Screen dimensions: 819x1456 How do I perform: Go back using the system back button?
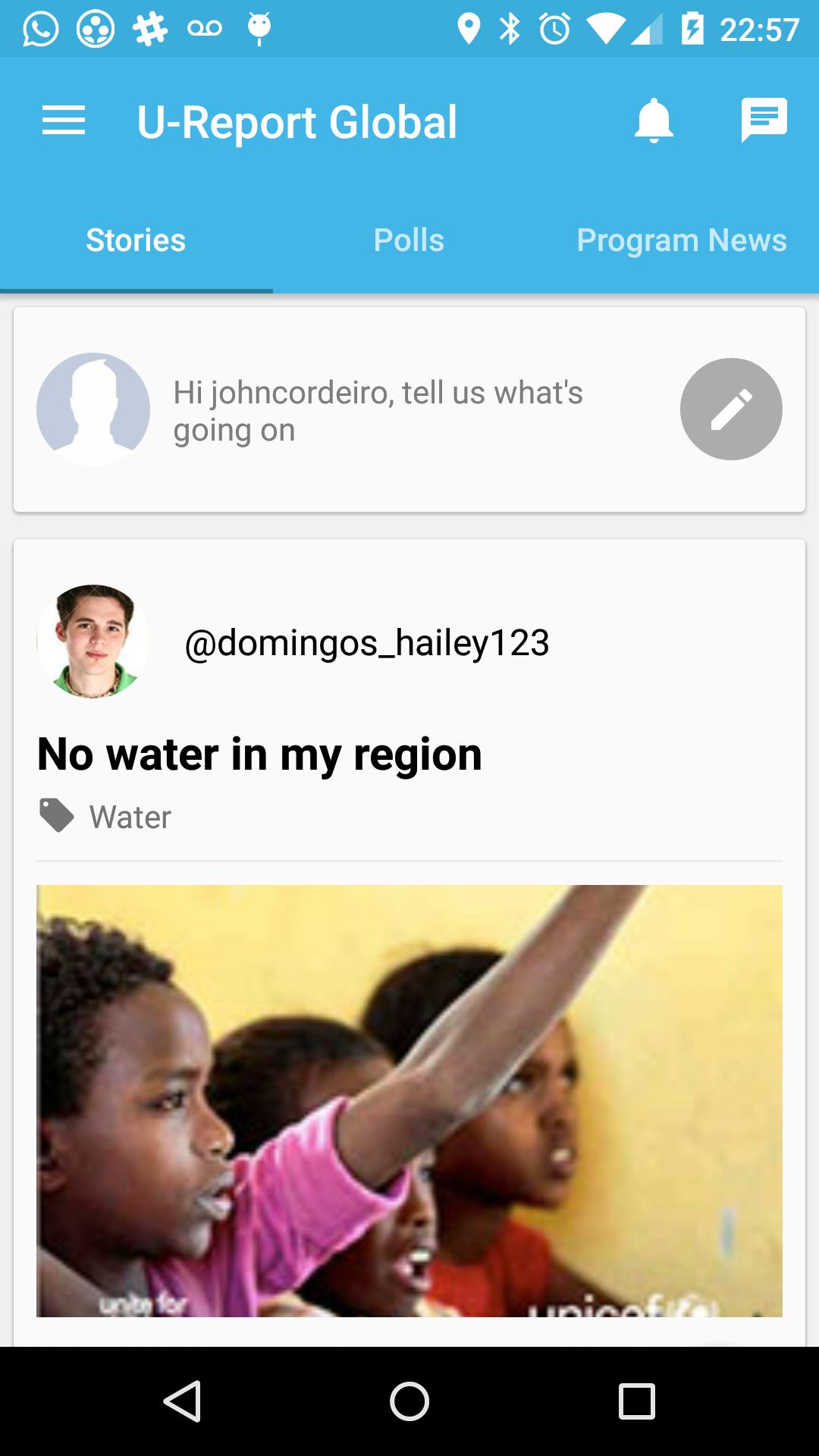point(183,1401)
